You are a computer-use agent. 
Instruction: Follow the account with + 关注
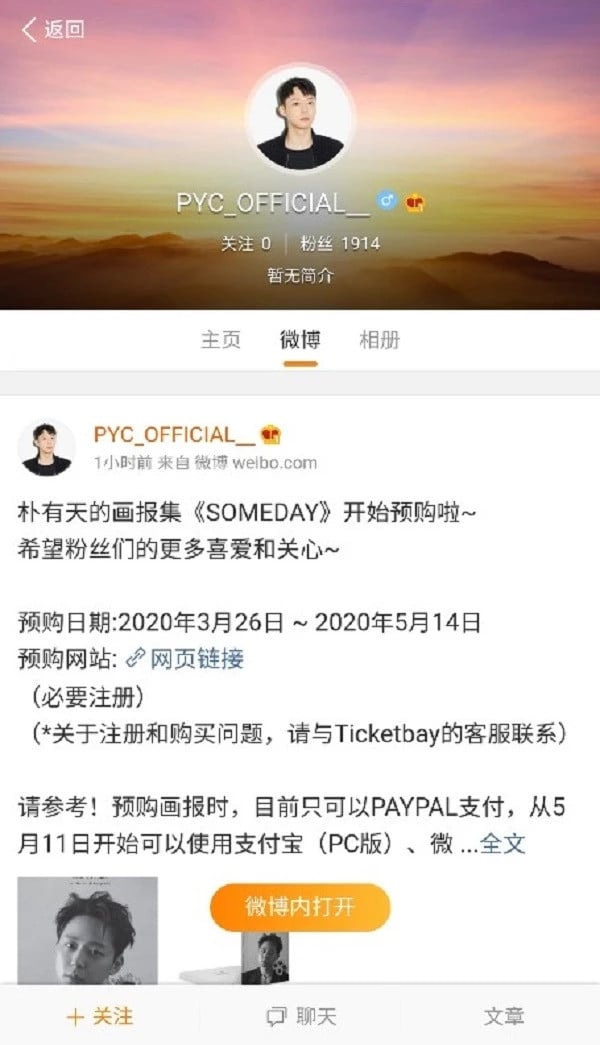(99, 1016)
